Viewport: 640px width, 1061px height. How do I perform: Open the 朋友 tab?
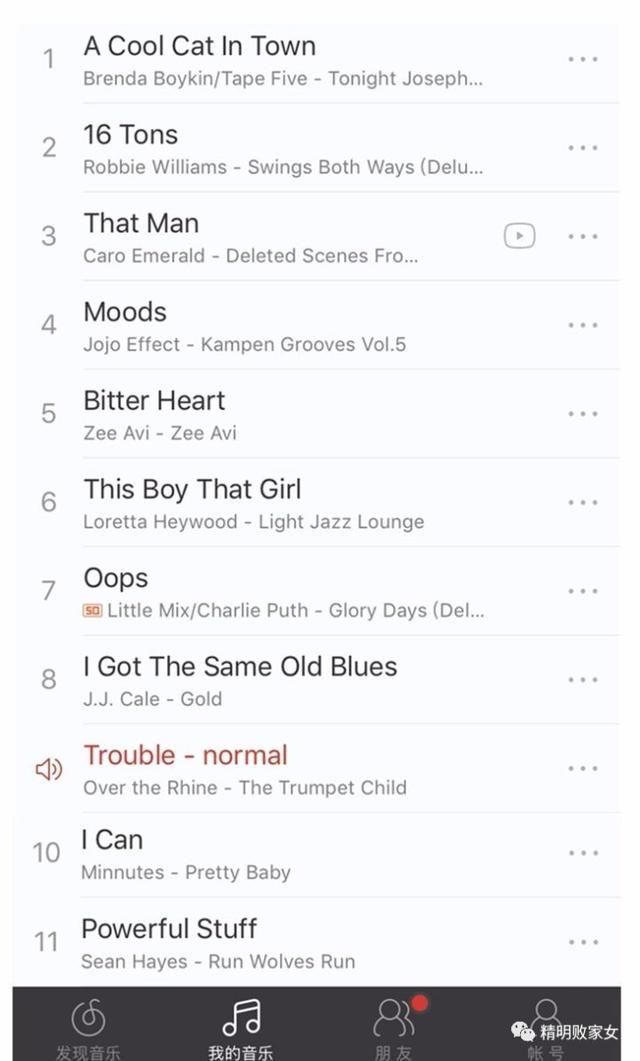coord(393,1028)
